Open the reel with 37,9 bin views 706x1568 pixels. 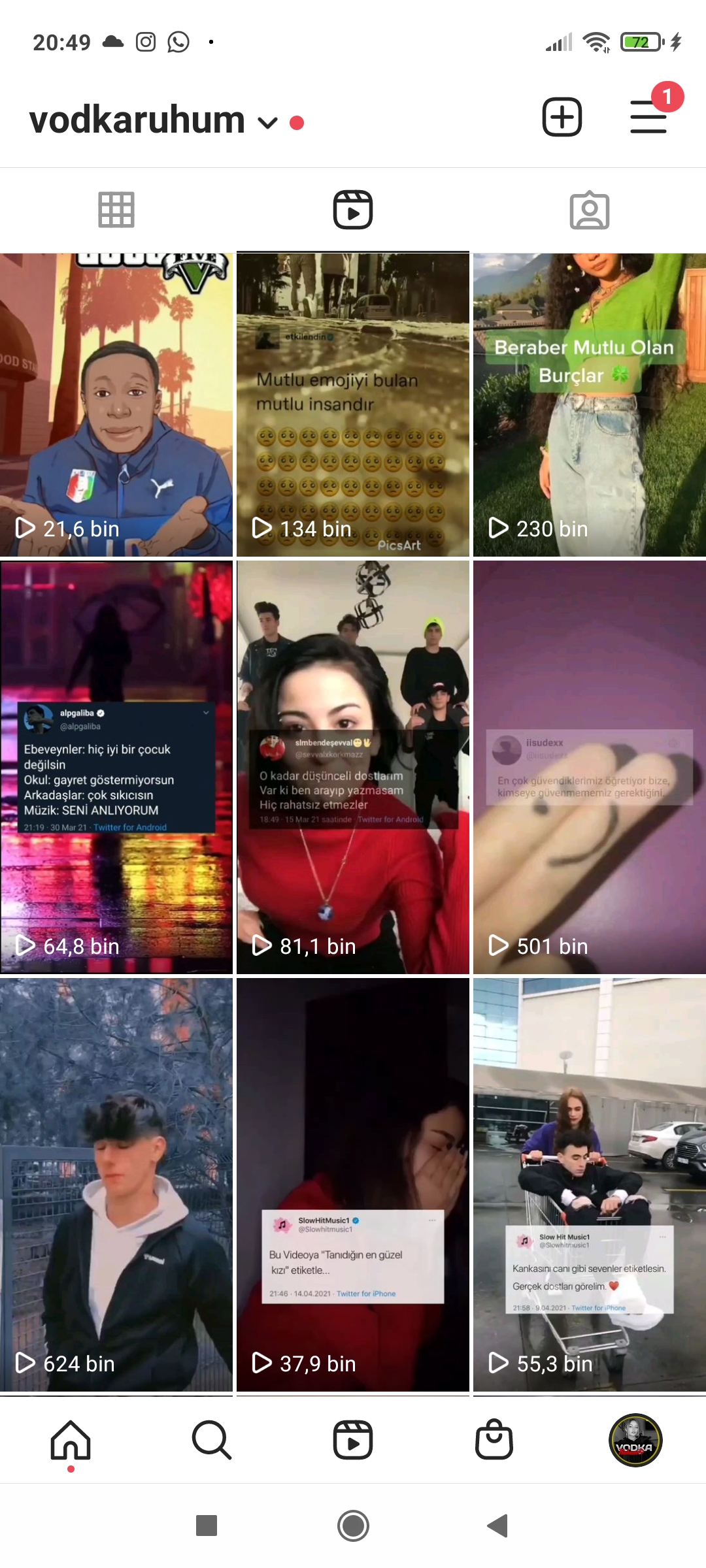click(x=353, y=1184)
